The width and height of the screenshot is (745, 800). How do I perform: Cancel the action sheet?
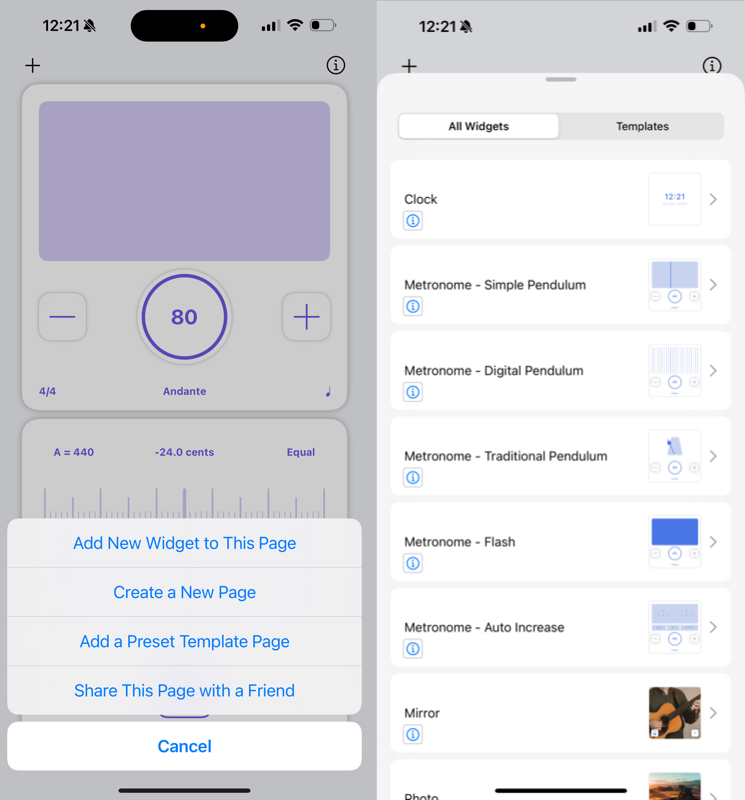[x=184, y=746]
